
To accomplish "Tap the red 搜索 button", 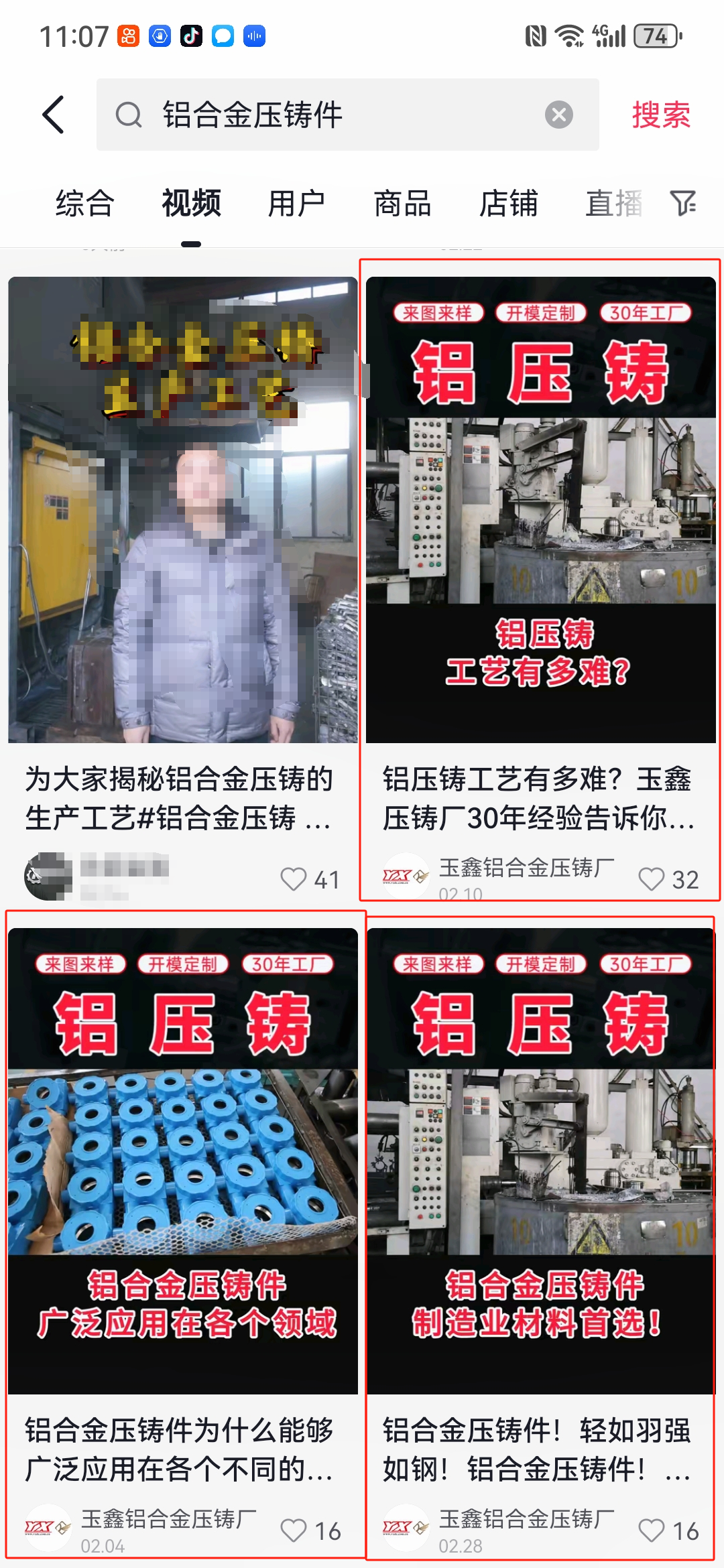I will click(x=660, y=115).
